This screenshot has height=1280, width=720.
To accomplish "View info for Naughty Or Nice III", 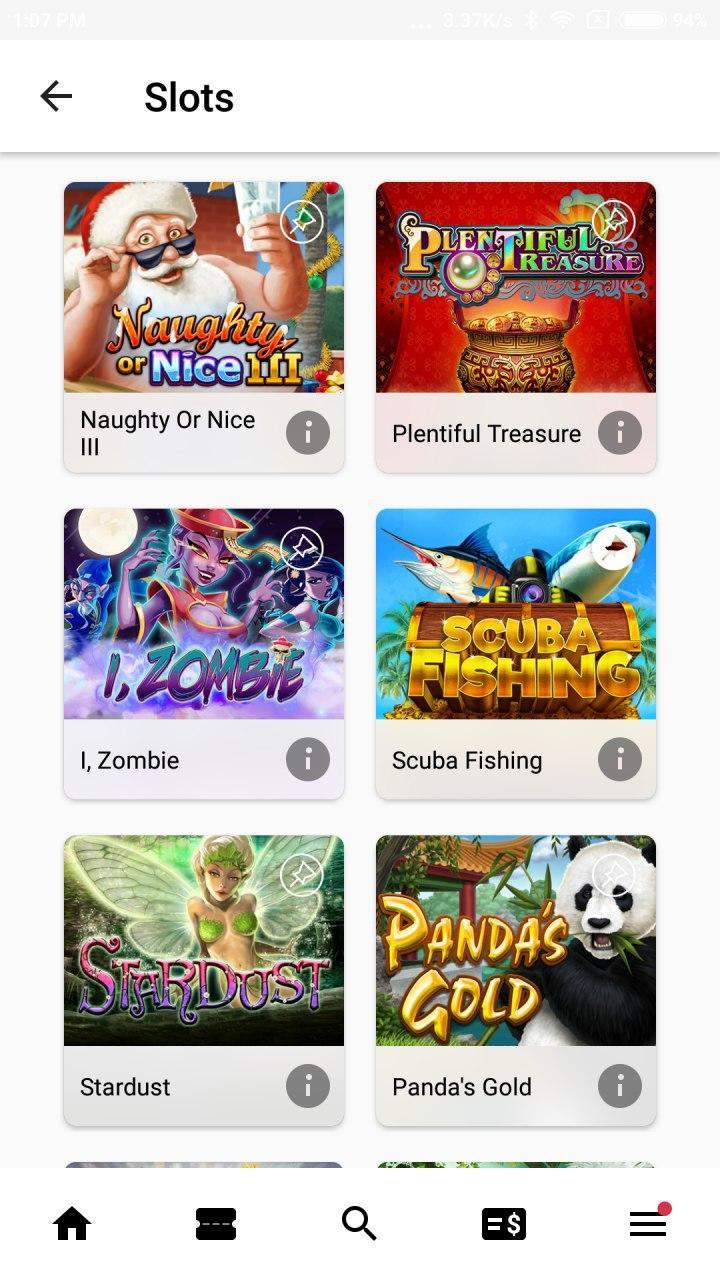I will 307,432.
